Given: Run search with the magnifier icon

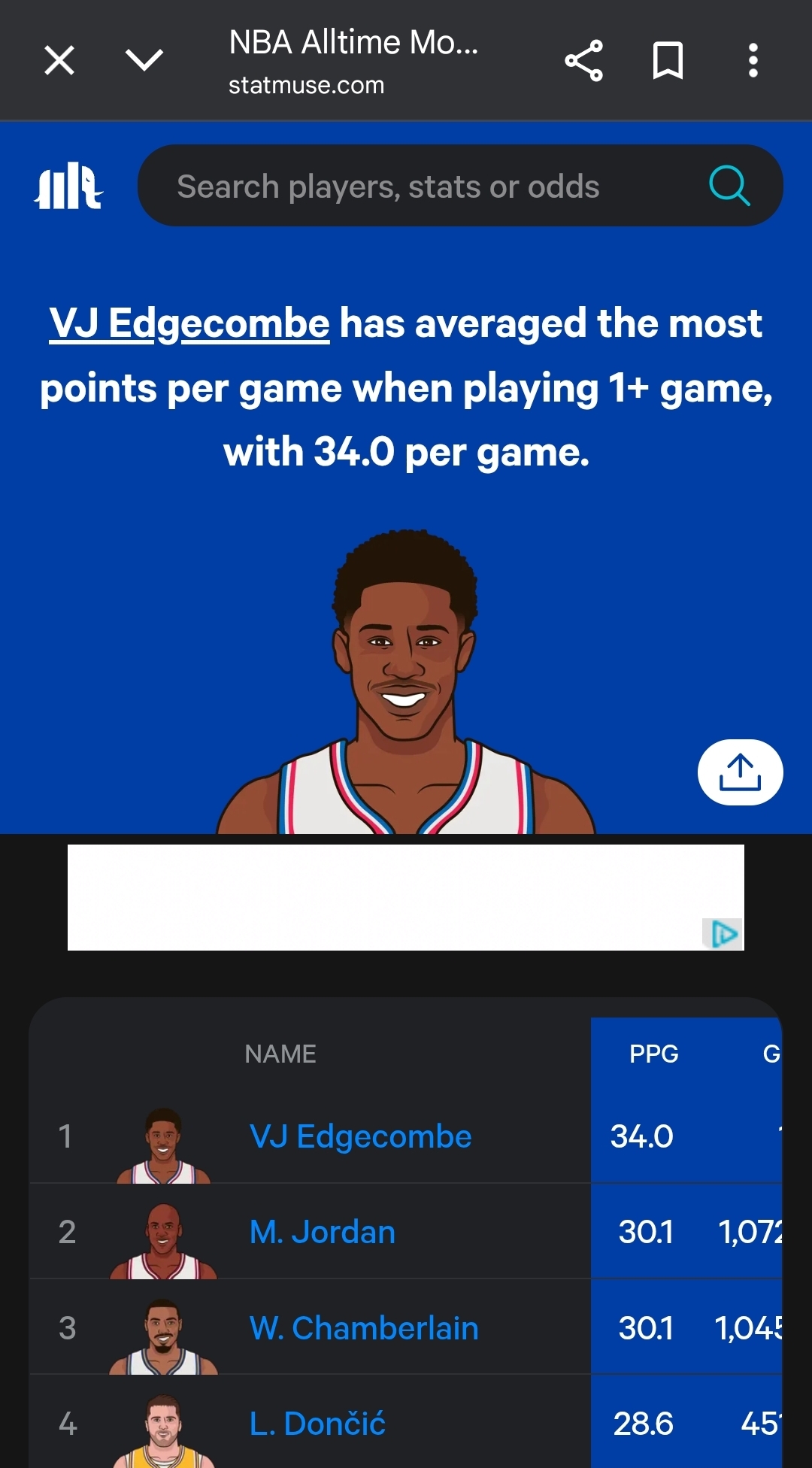Looking at the screenshot, I should point(729,186).
